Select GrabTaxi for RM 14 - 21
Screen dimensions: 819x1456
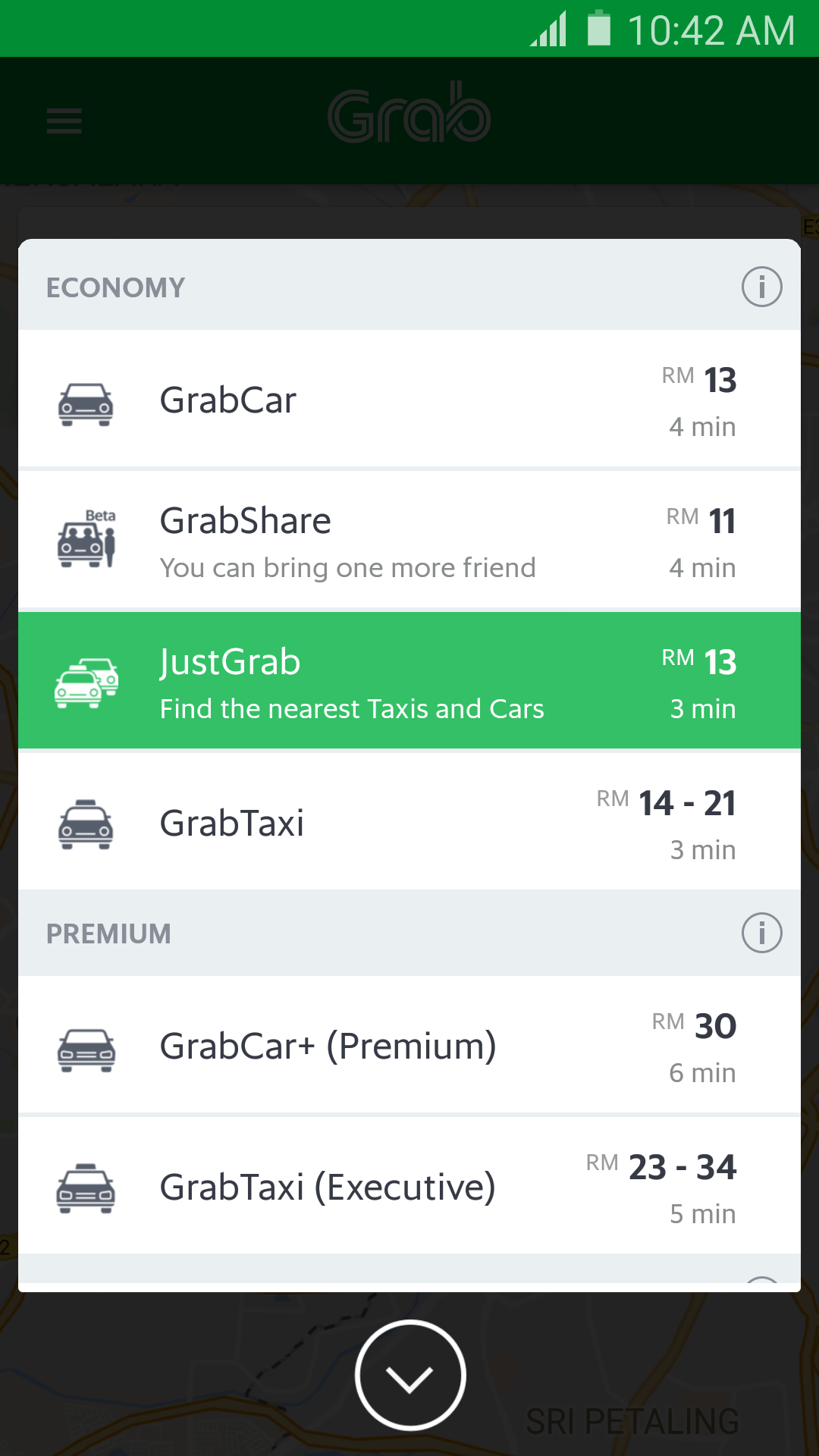409,823
